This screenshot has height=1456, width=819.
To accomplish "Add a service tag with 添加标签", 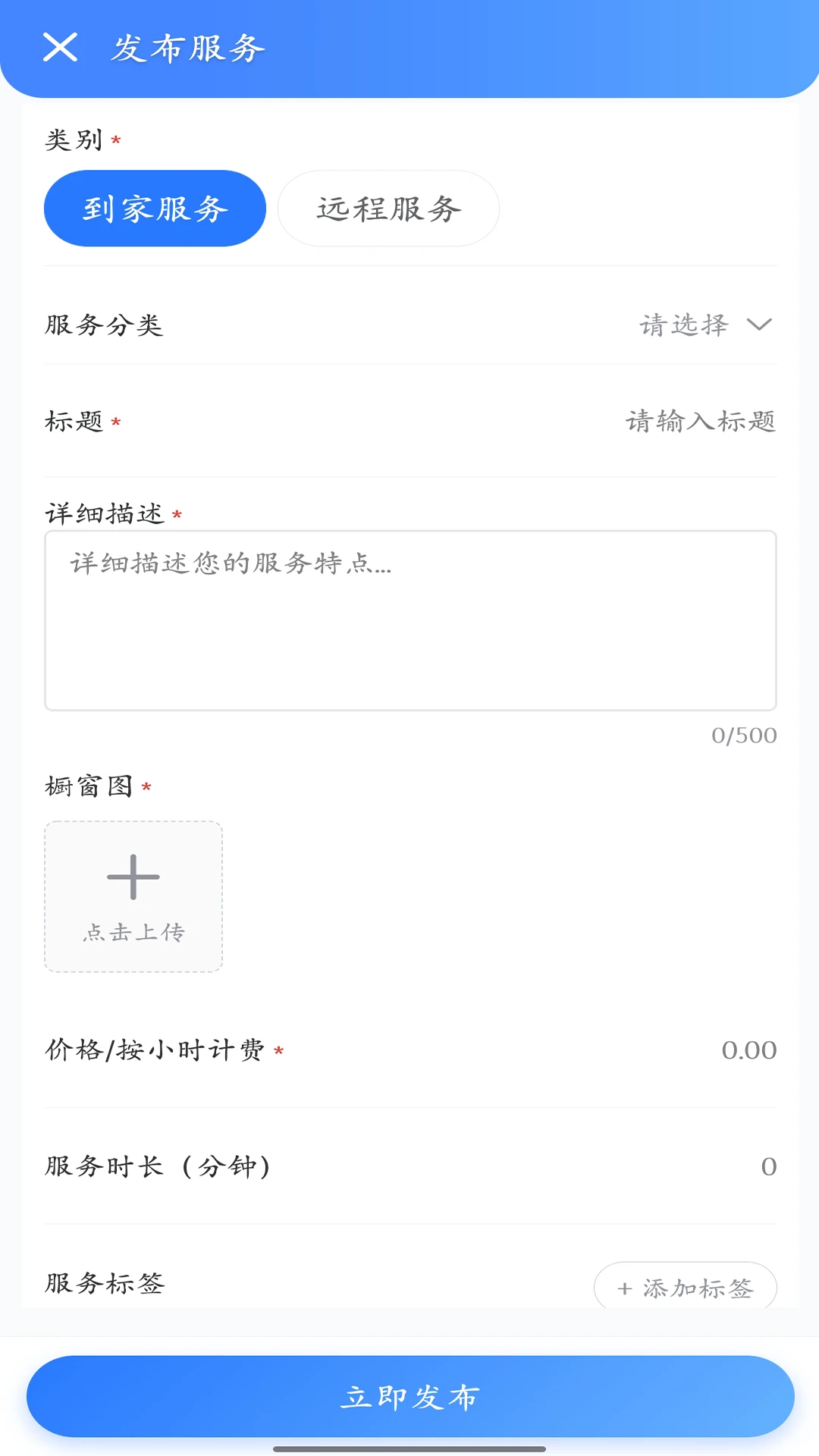I will tap(685, 1288).
